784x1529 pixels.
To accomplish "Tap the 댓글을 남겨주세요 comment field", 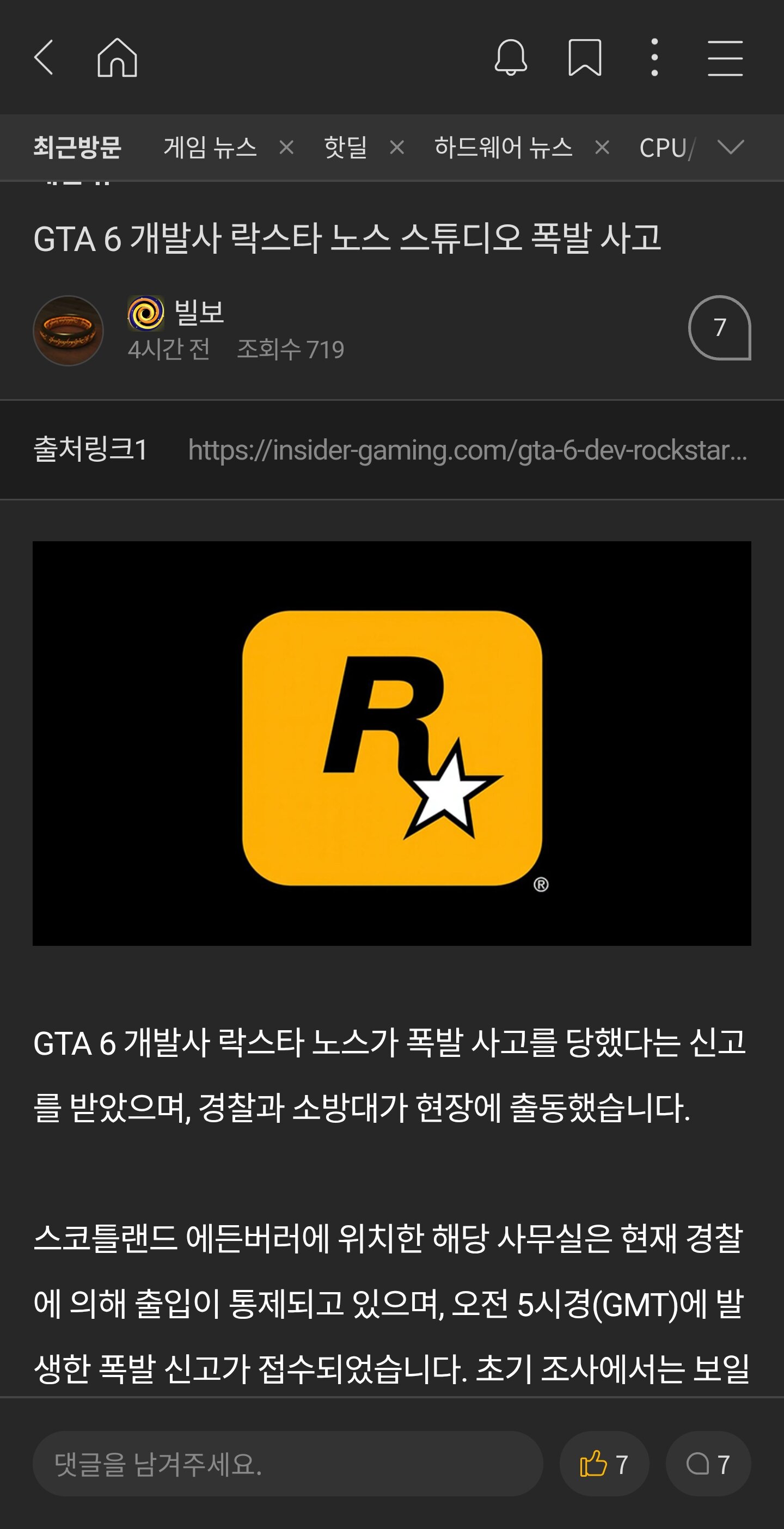I will coord(288,1464).
